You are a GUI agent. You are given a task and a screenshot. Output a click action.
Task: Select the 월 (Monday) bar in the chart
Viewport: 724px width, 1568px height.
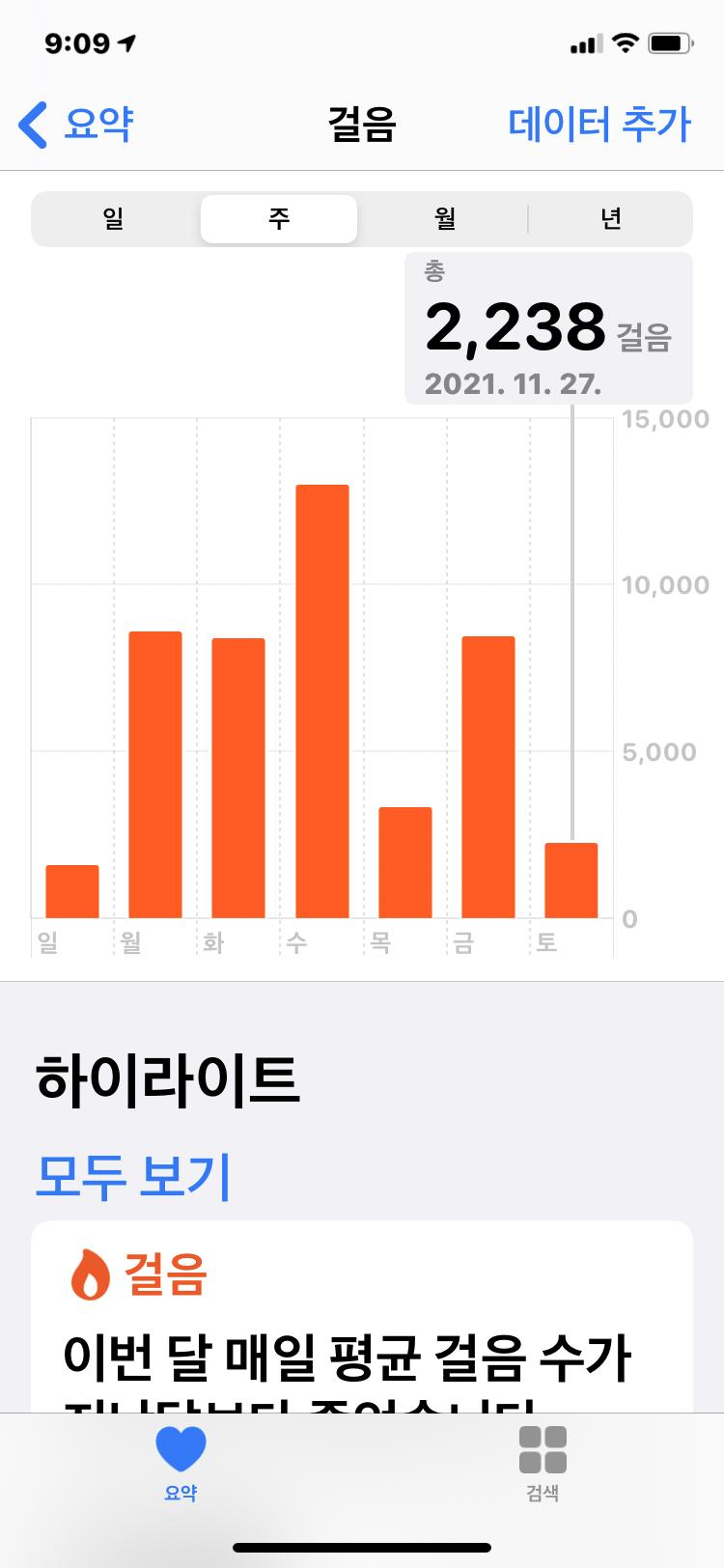tap(155, 774)
